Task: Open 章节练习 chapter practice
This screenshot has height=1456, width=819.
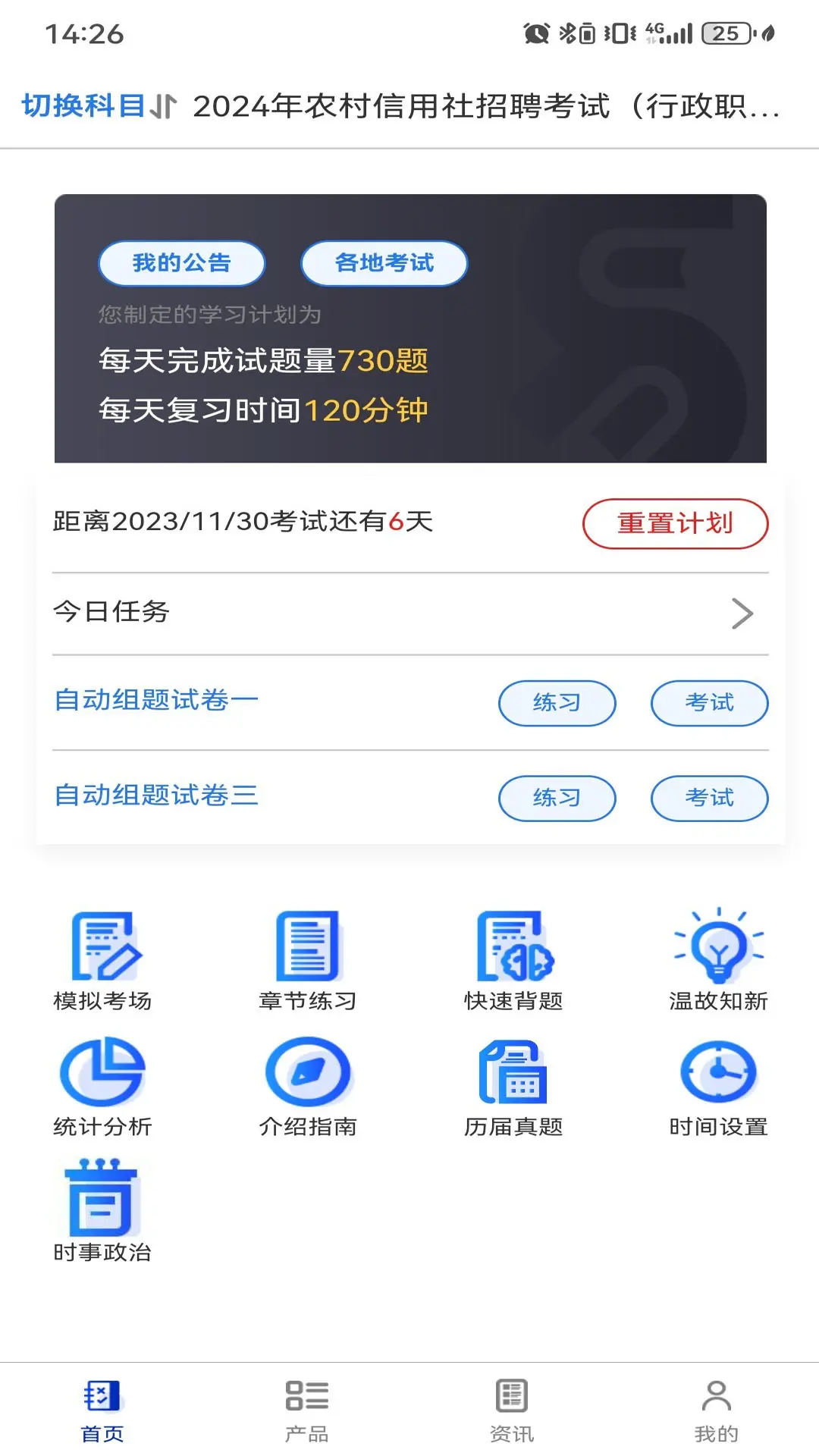Action: (308, 961)
